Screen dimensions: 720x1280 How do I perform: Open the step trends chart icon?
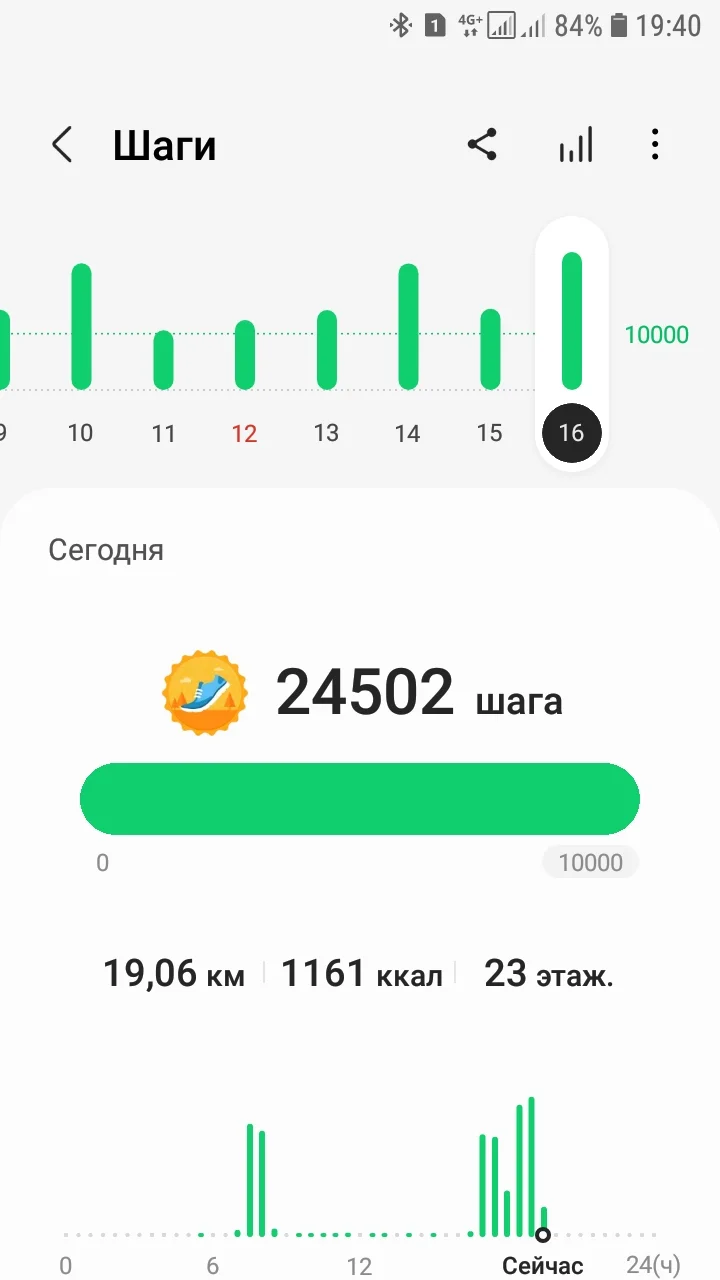(x=575, y=146)
